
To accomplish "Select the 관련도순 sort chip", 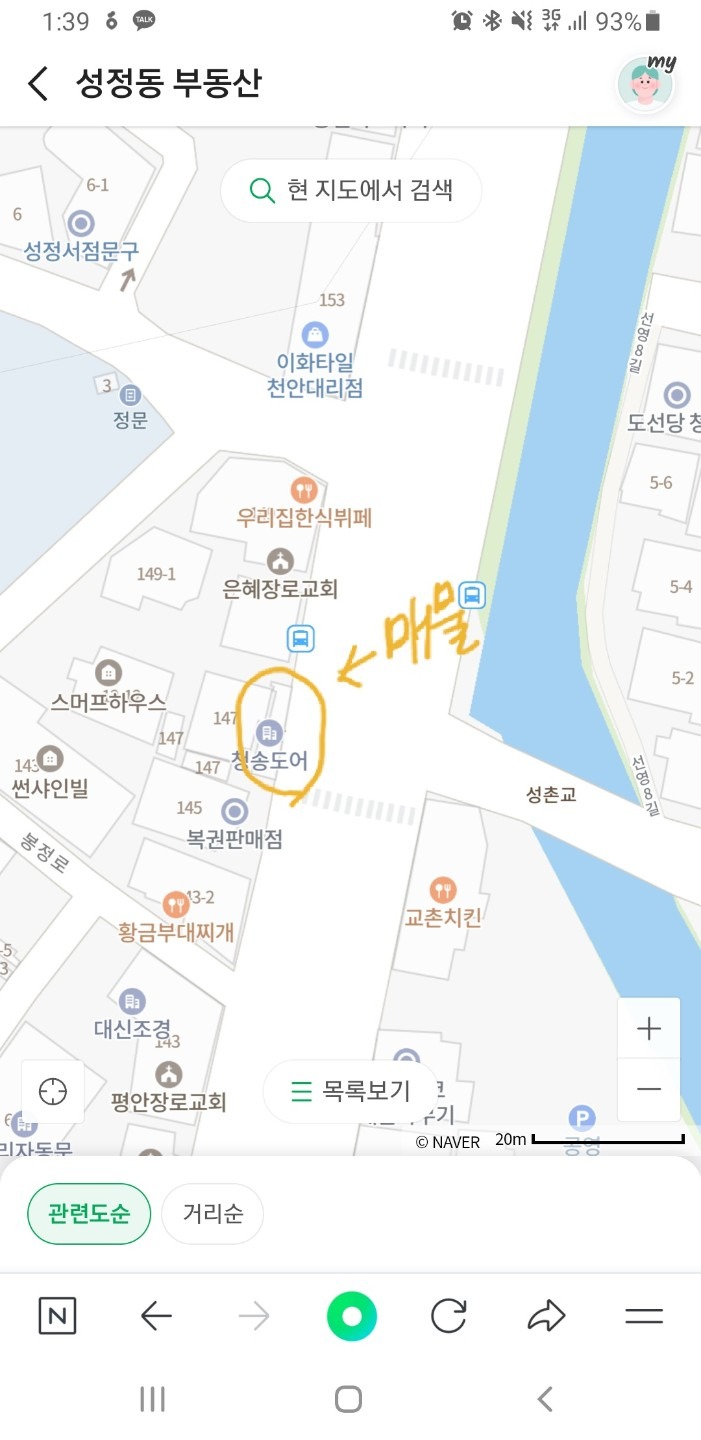I will [x=89, y=1214].
